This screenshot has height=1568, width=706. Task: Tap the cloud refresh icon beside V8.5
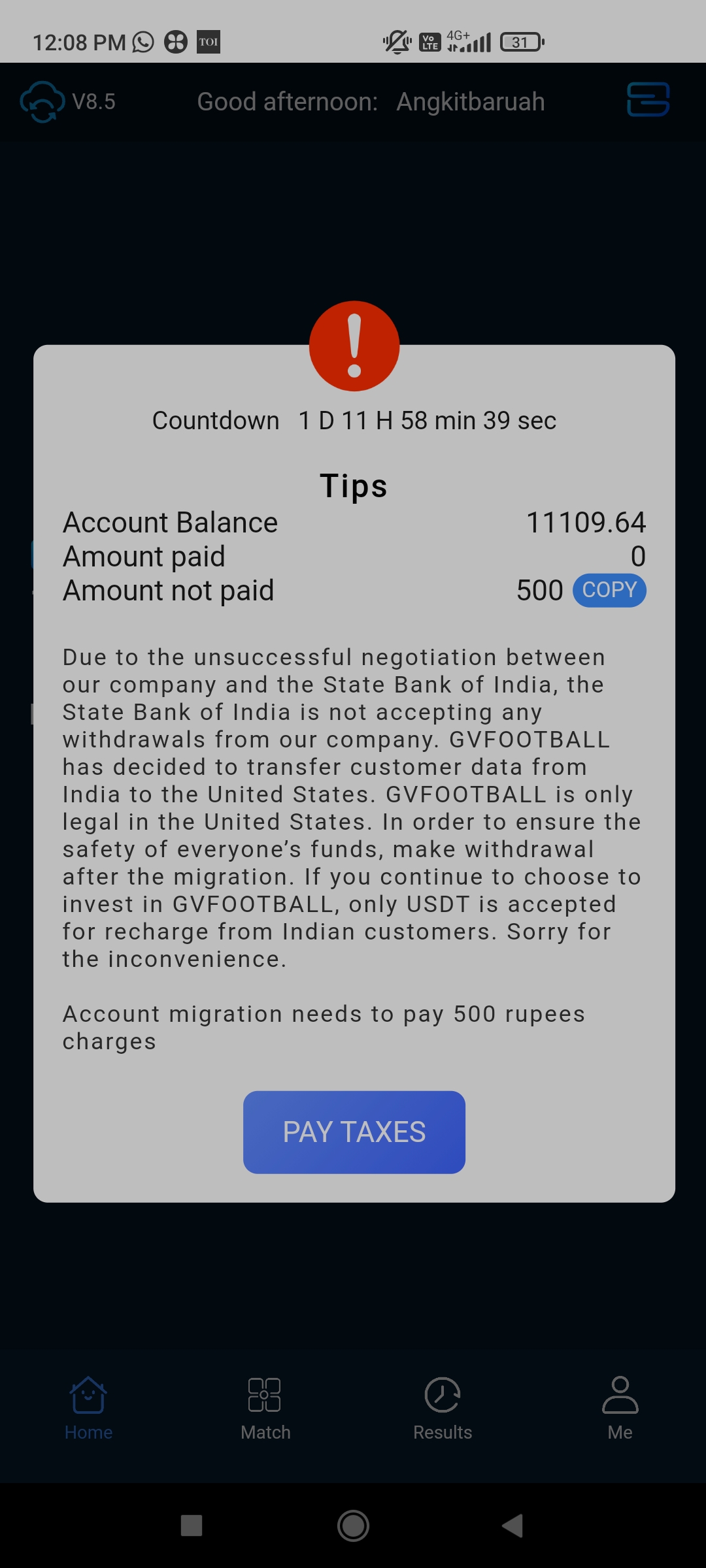point(42,101)
